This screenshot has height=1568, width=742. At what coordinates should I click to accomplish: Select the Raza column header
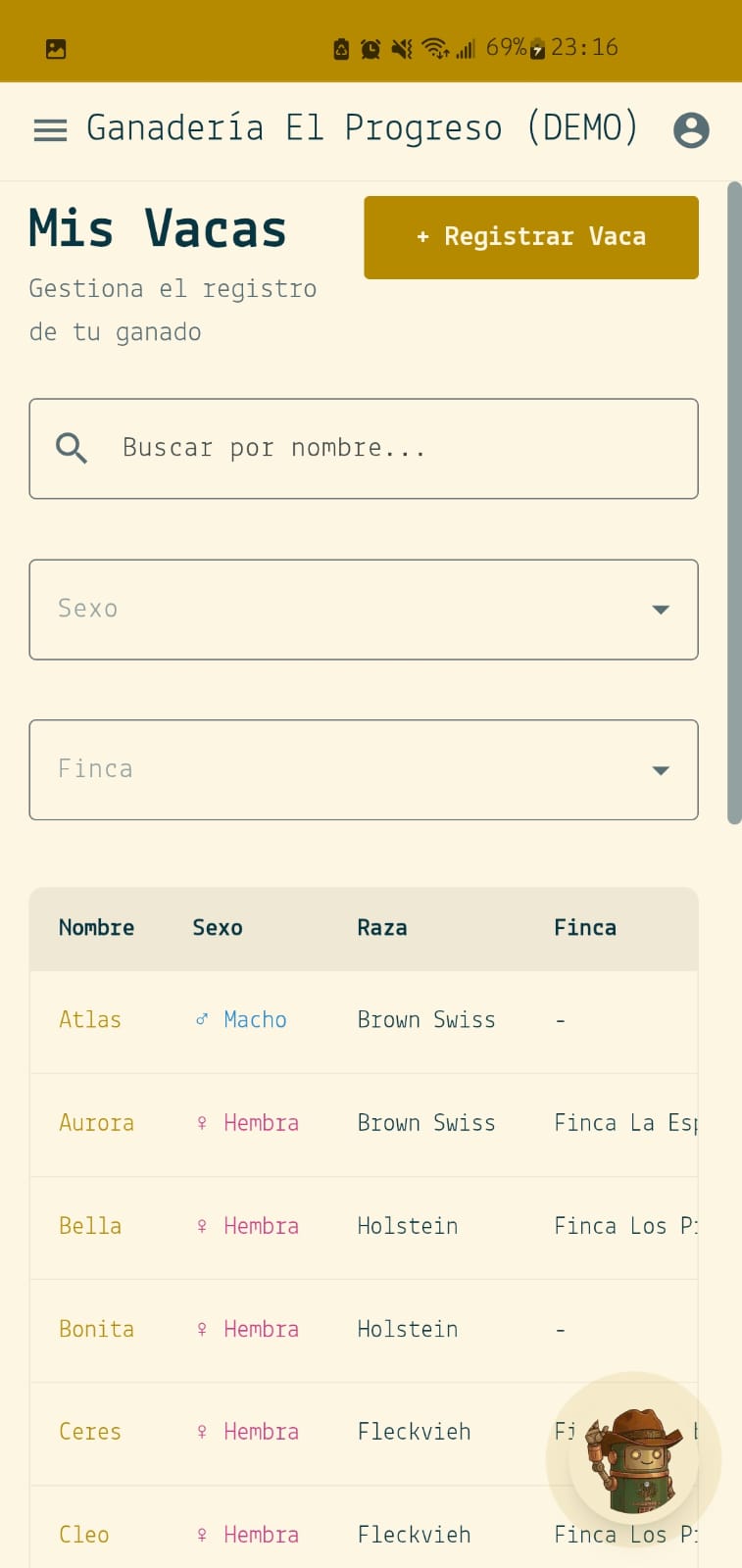382,927
